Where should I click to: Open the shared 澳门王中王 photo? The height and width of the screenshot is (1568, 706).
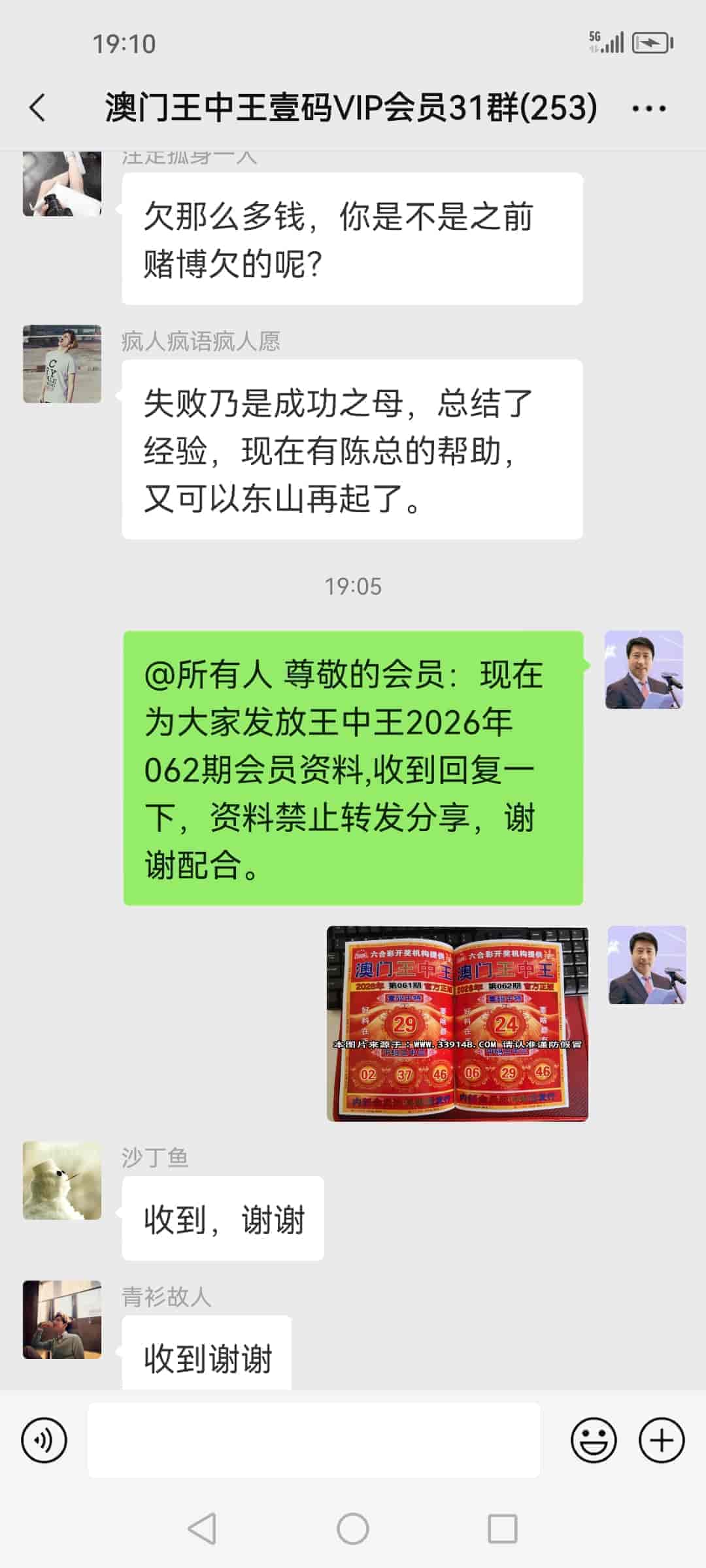coord(457,1023)
